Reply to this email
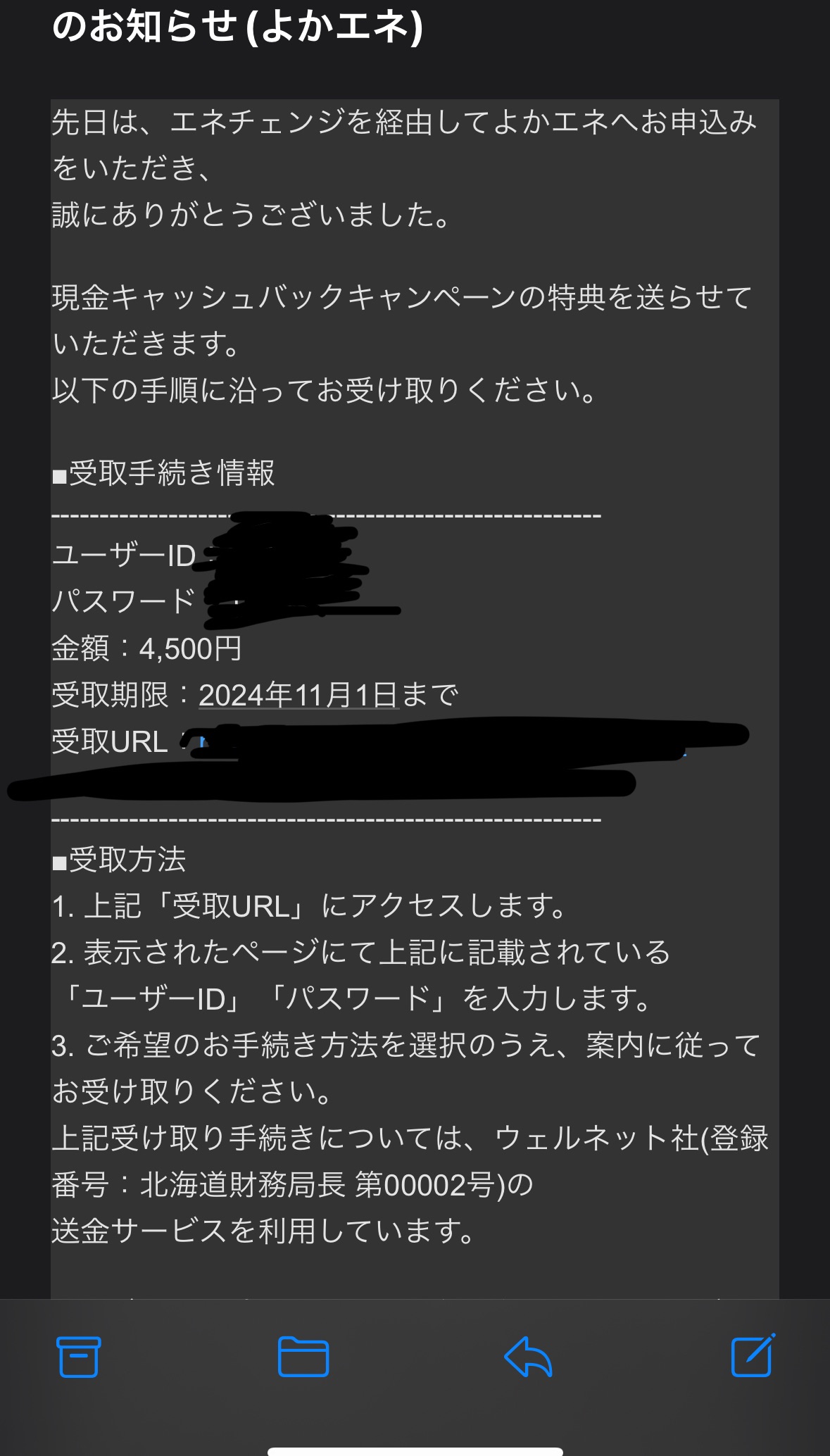Viewport: 830px width, 1456px height. (x=528, y=1356)
